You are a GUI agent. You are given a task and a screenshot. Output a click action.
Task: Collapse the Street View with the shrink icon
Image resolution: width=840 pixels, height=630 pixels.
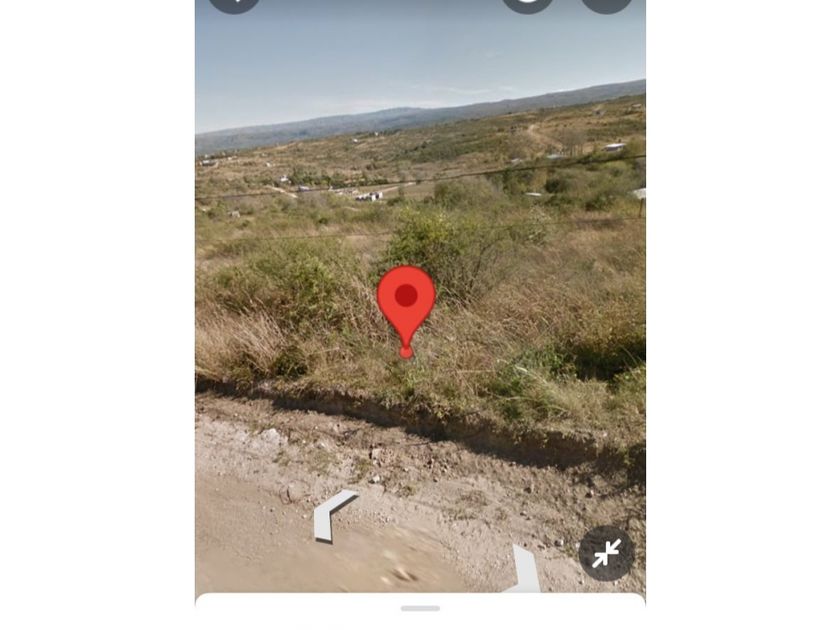pyautogui.click(x=606, y=553)
